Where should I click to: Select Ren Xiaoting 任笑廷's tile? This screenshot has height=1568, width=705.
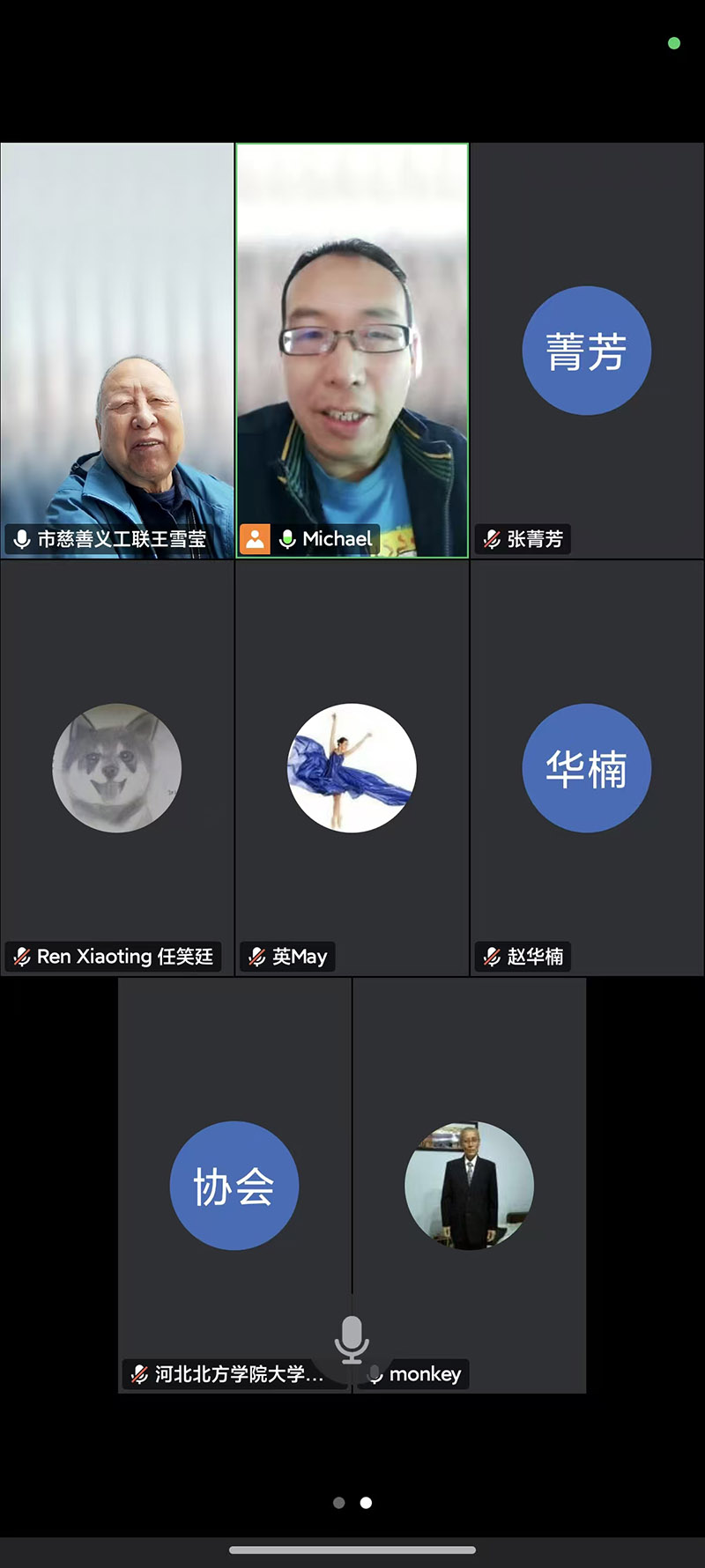point(117,767)
